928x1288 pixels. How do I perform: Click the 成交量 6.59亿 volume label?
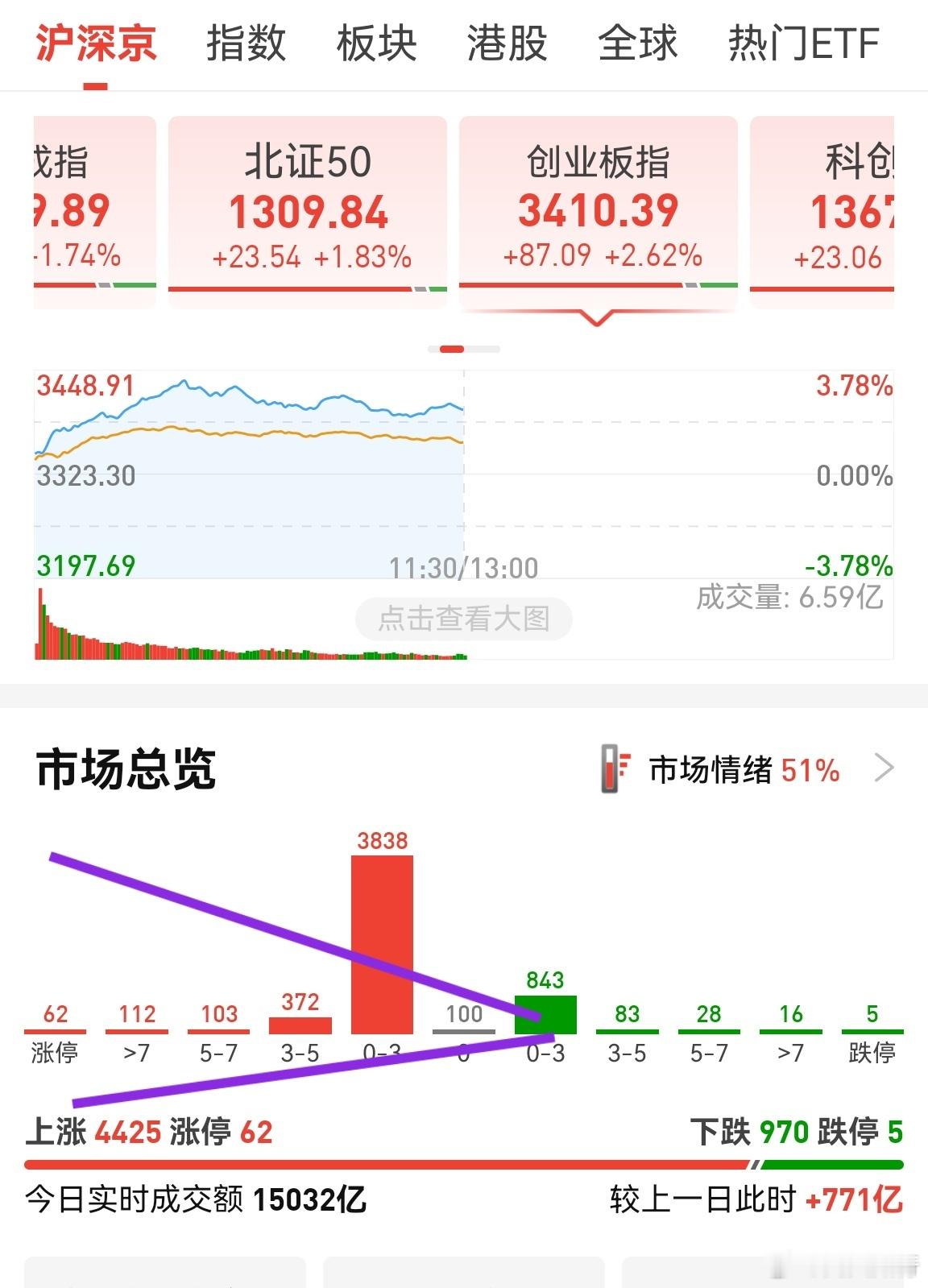[789, 596]
